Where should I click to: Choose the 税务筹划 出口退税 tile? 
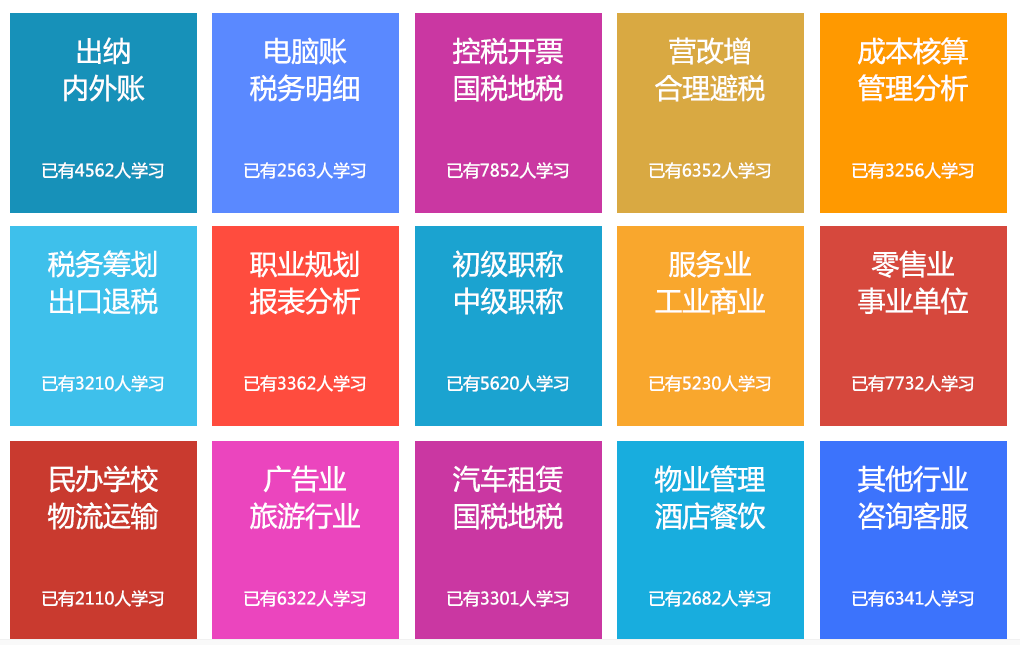pyautogui.click(x=103, y=326)
